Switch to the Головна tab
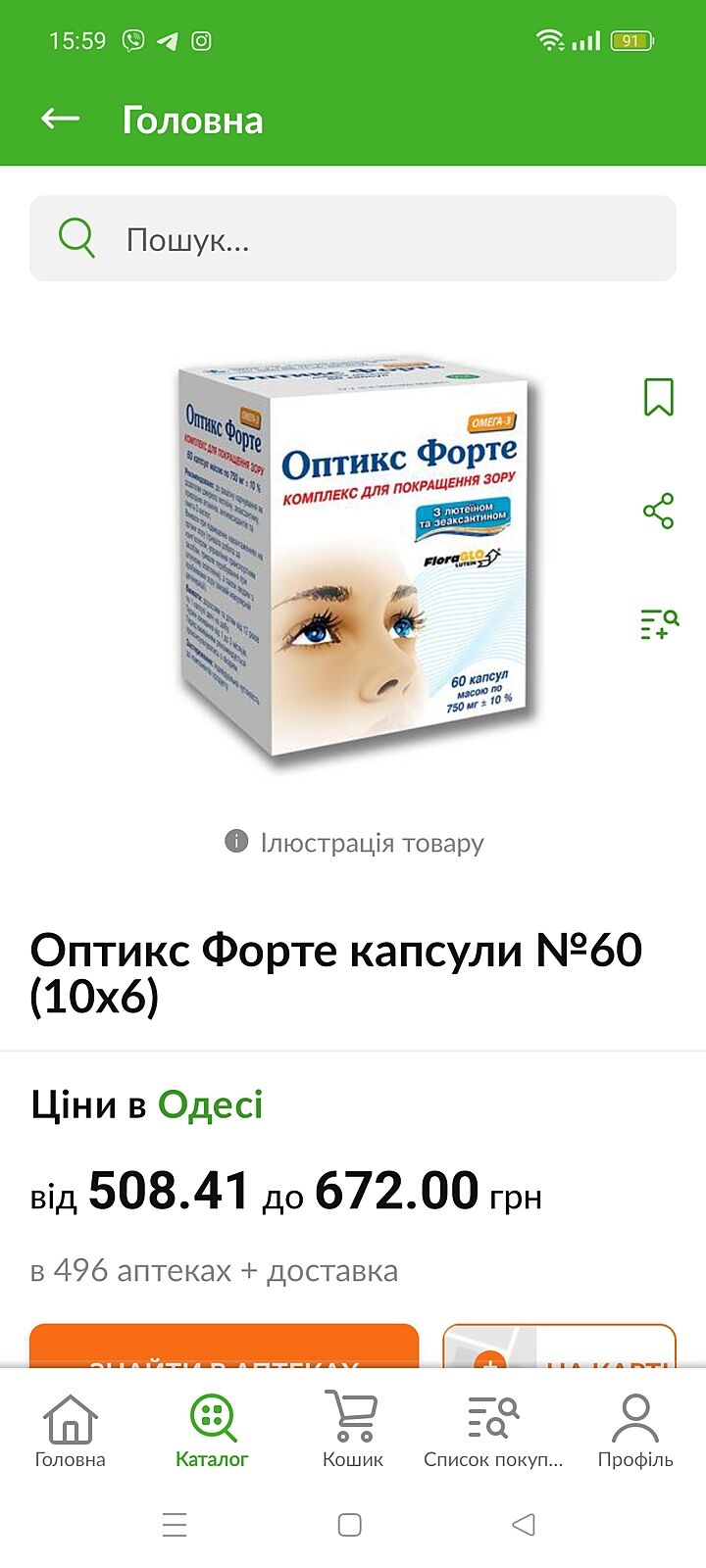 click(x=70, y=1432)
